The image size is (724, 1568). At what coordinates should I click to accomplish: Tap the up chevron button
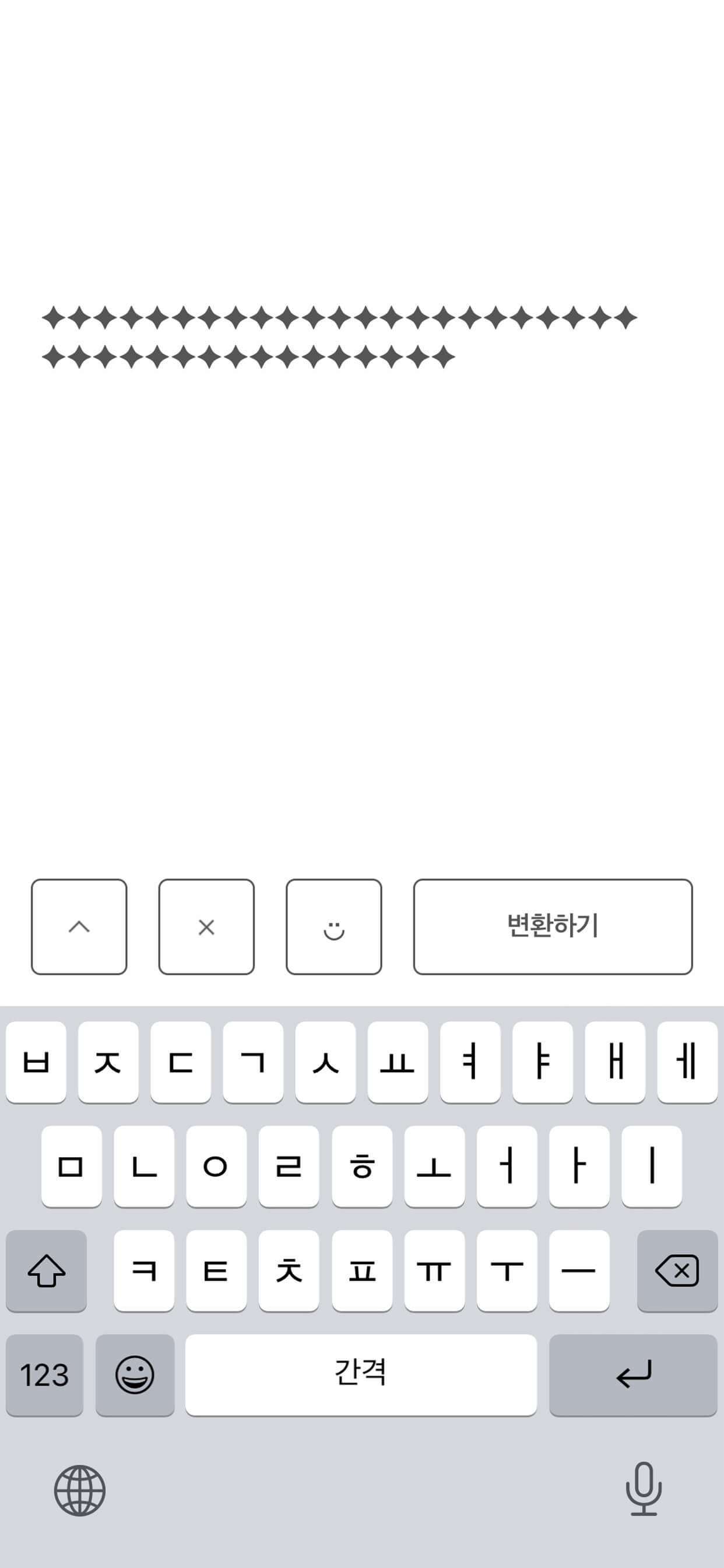(79, 926)
